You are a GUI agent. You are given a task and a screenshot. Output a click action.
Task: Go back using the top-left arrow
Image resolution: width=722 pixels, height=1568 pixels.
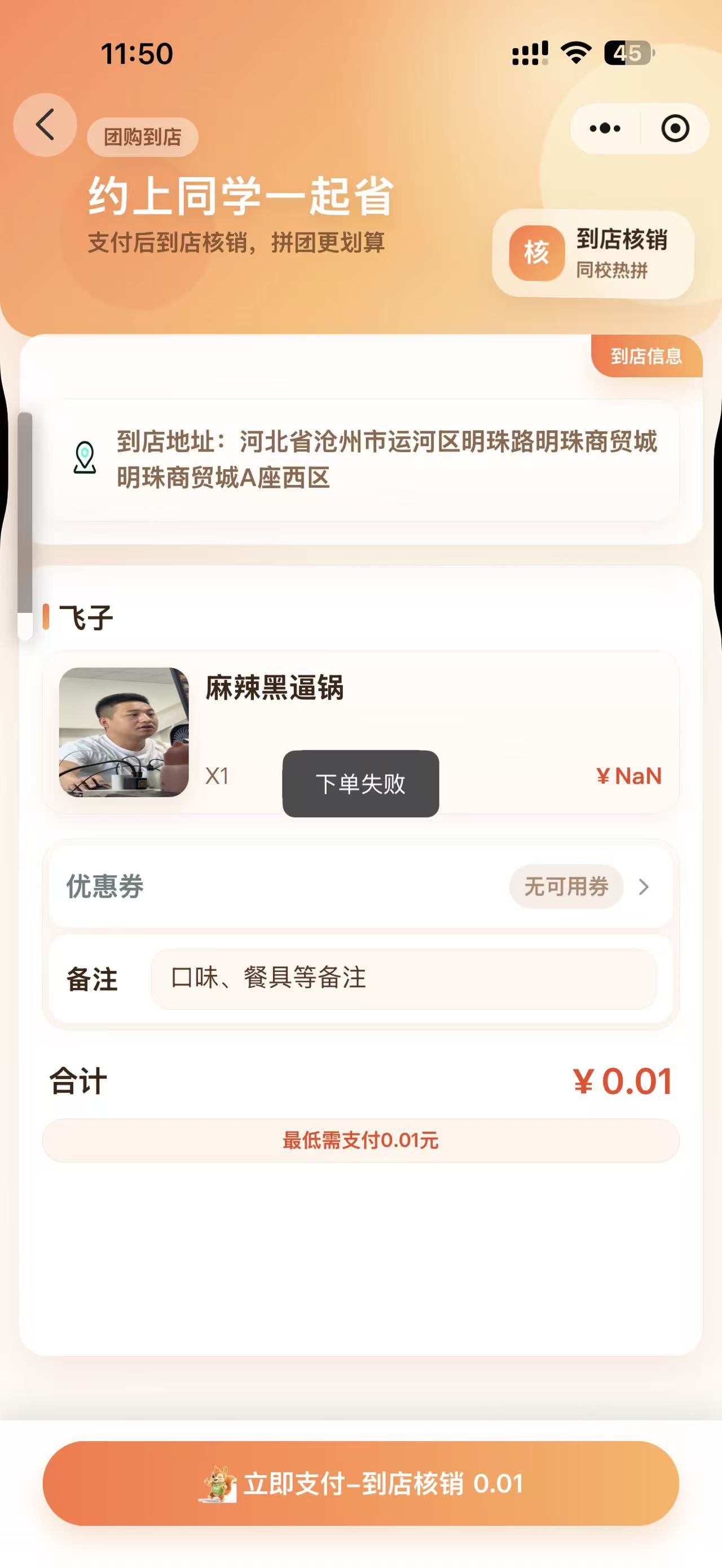coord(45,125)
